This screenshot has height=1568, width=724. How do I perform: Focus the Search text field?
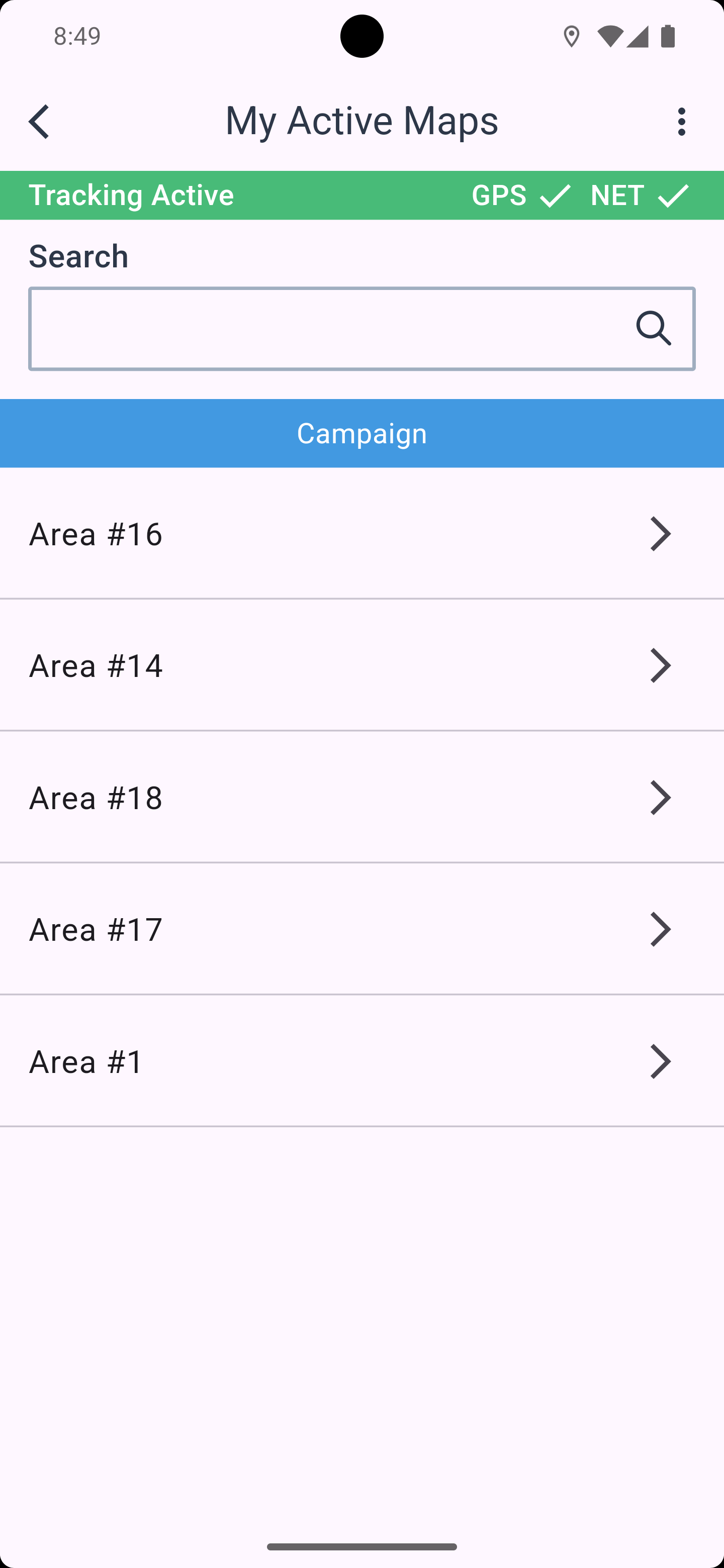coord(361,329)
